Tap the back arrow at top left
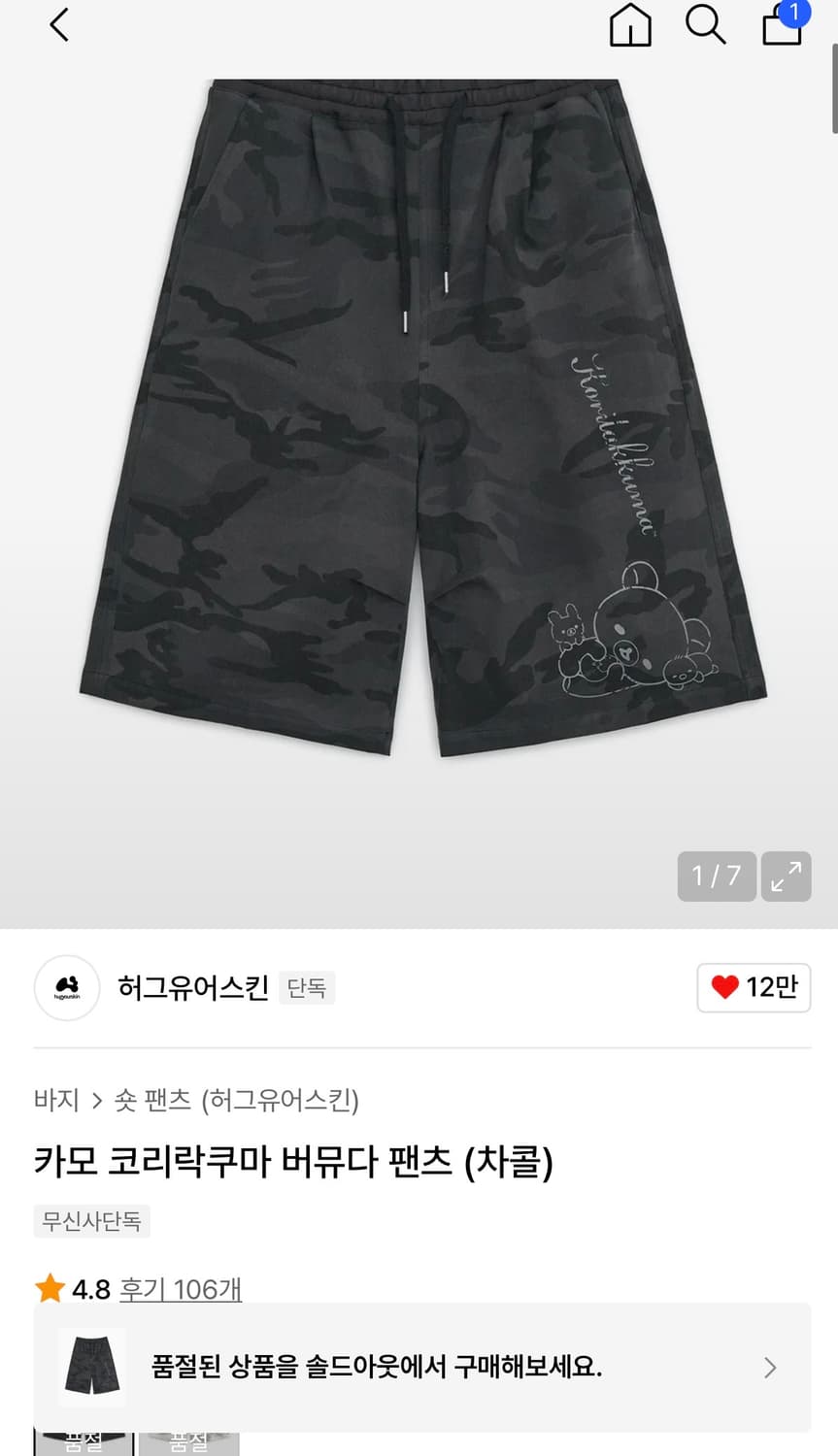This screenshot has width=838, height=1456. click(58, 25)
